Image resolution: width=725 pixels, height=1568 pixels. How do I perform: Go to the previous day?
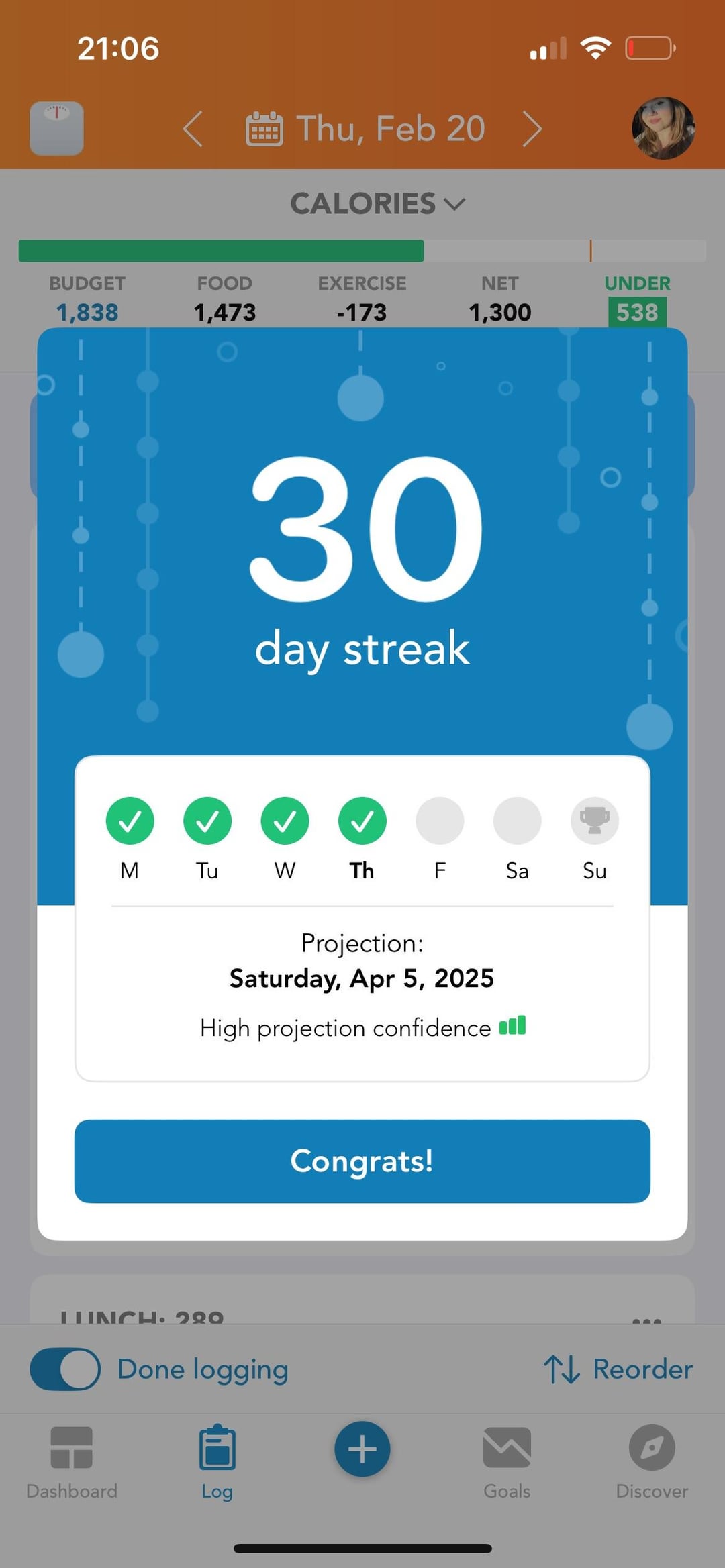pos(193,129)
